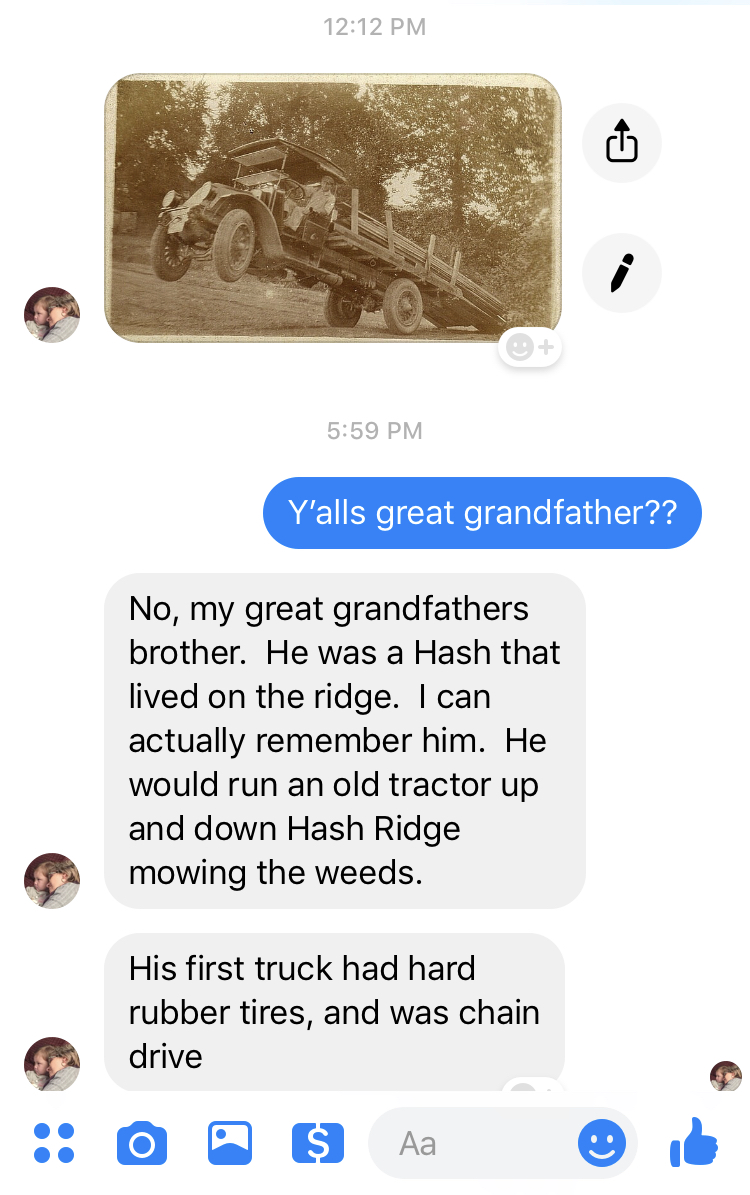Share the truck photo
Viewport: 750px width, 1195px height.
(621, 141)
